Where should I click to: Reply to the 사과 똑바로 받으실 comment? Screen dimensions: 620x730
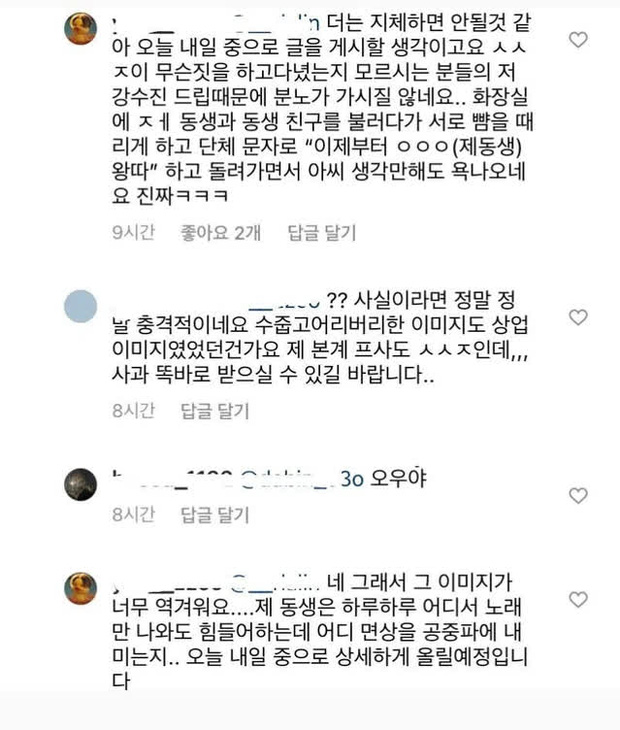click(214, 410)
